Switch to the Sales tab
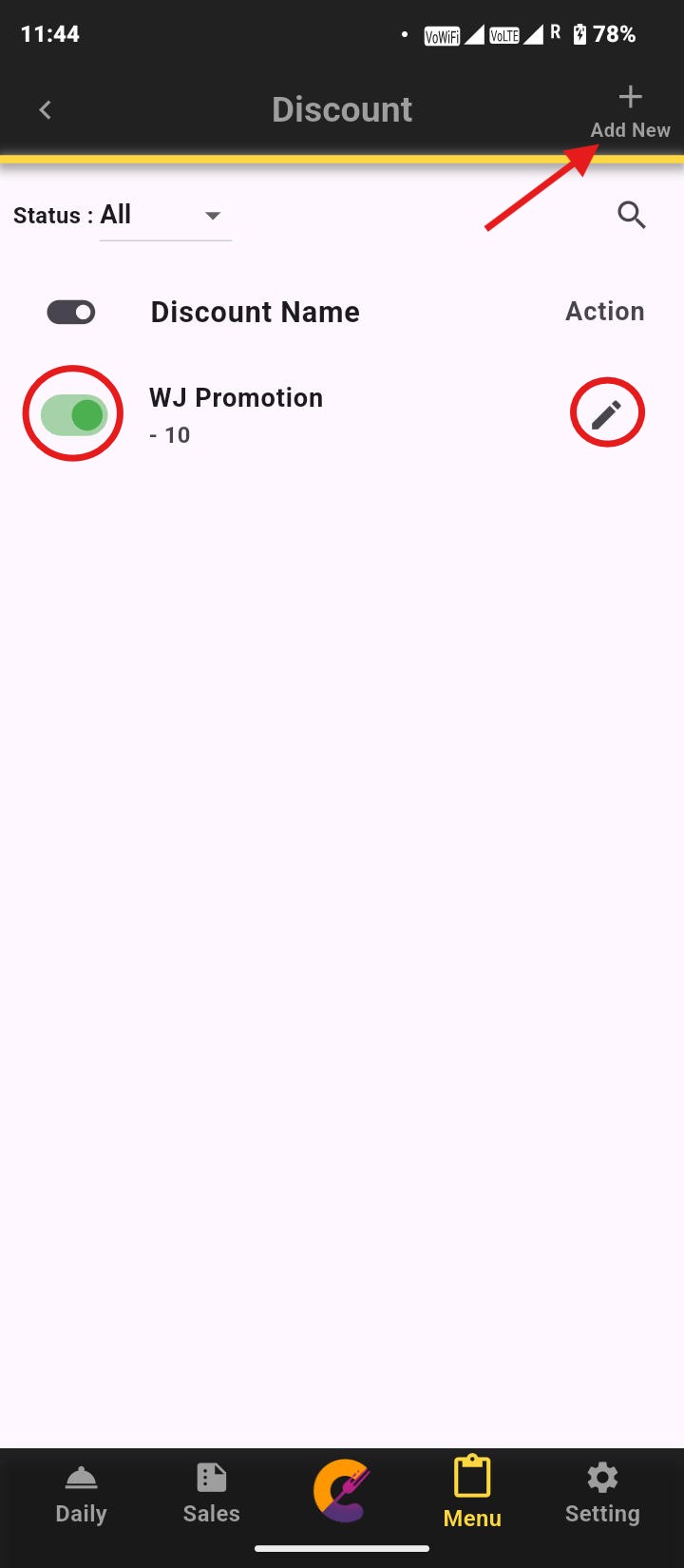684x1568 pixels. coord(211,1494)
